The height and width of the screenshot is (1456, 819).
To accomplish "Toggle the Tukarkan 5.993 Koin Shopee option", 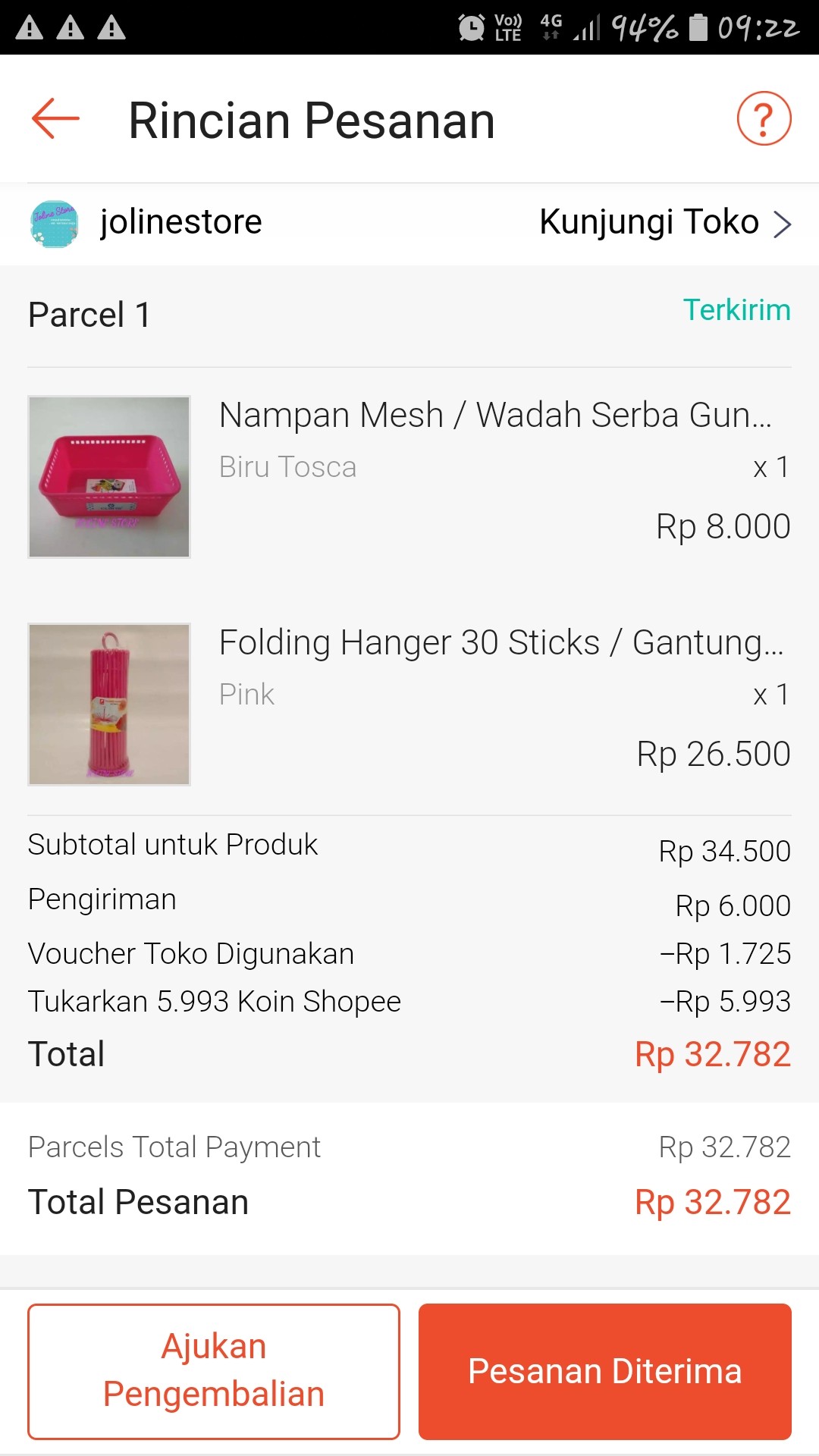I will coord(214,1001).
